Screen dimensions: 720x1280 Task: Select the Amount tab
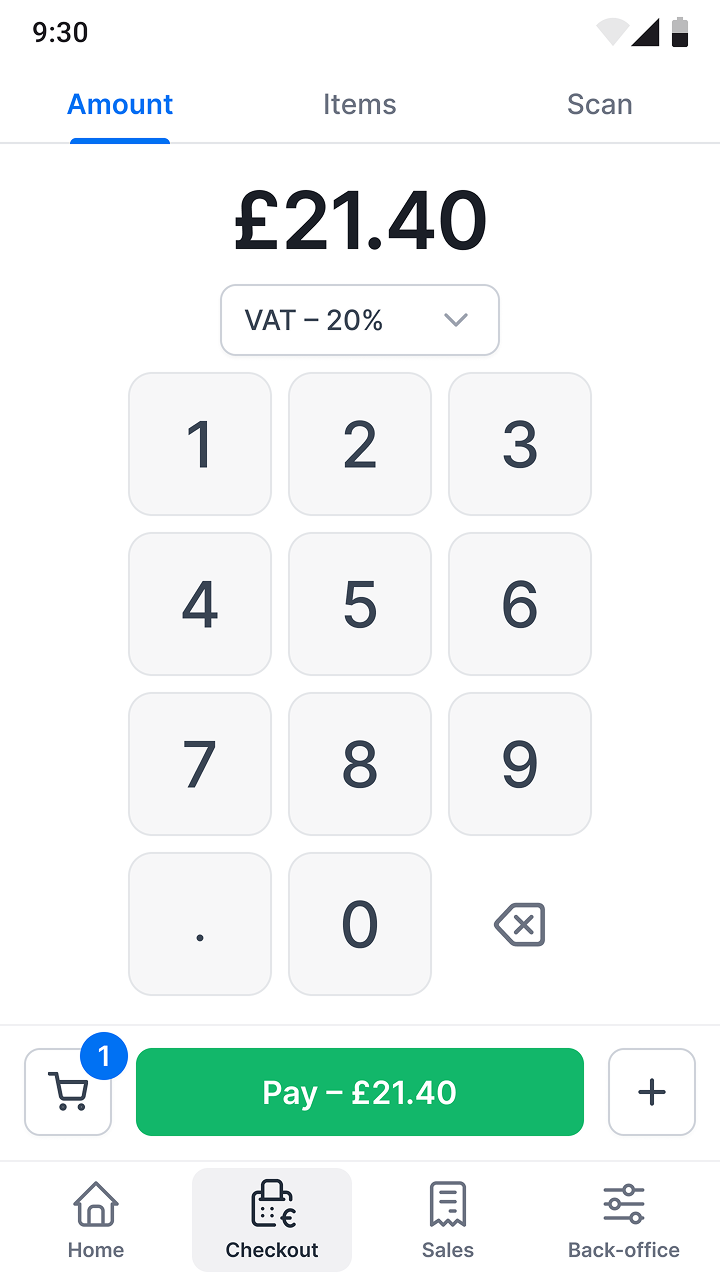click(x=119, y=104)
